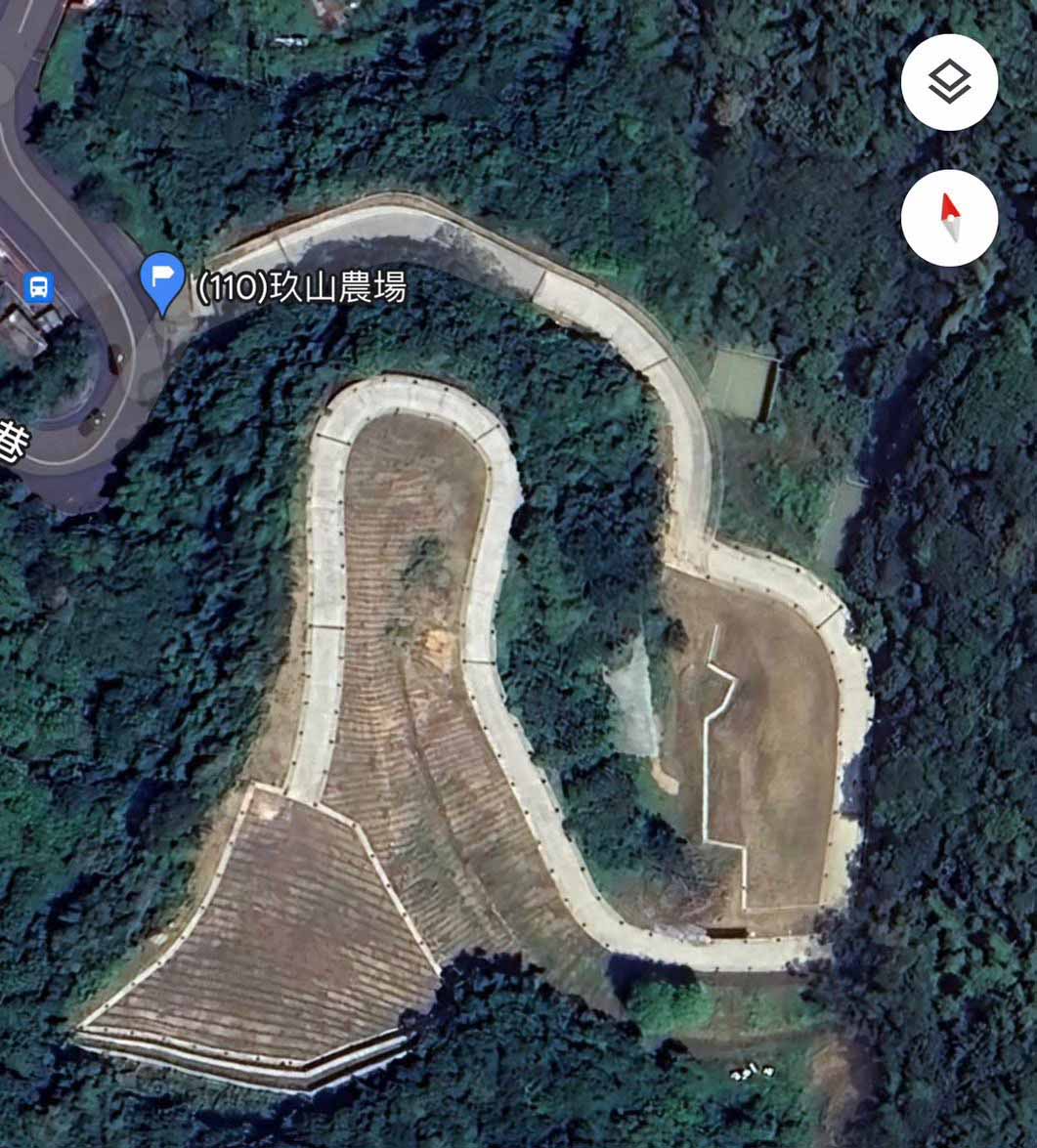
Task: Open the (110)玖山農場 parking marker
Action: [x=162, y=279]
